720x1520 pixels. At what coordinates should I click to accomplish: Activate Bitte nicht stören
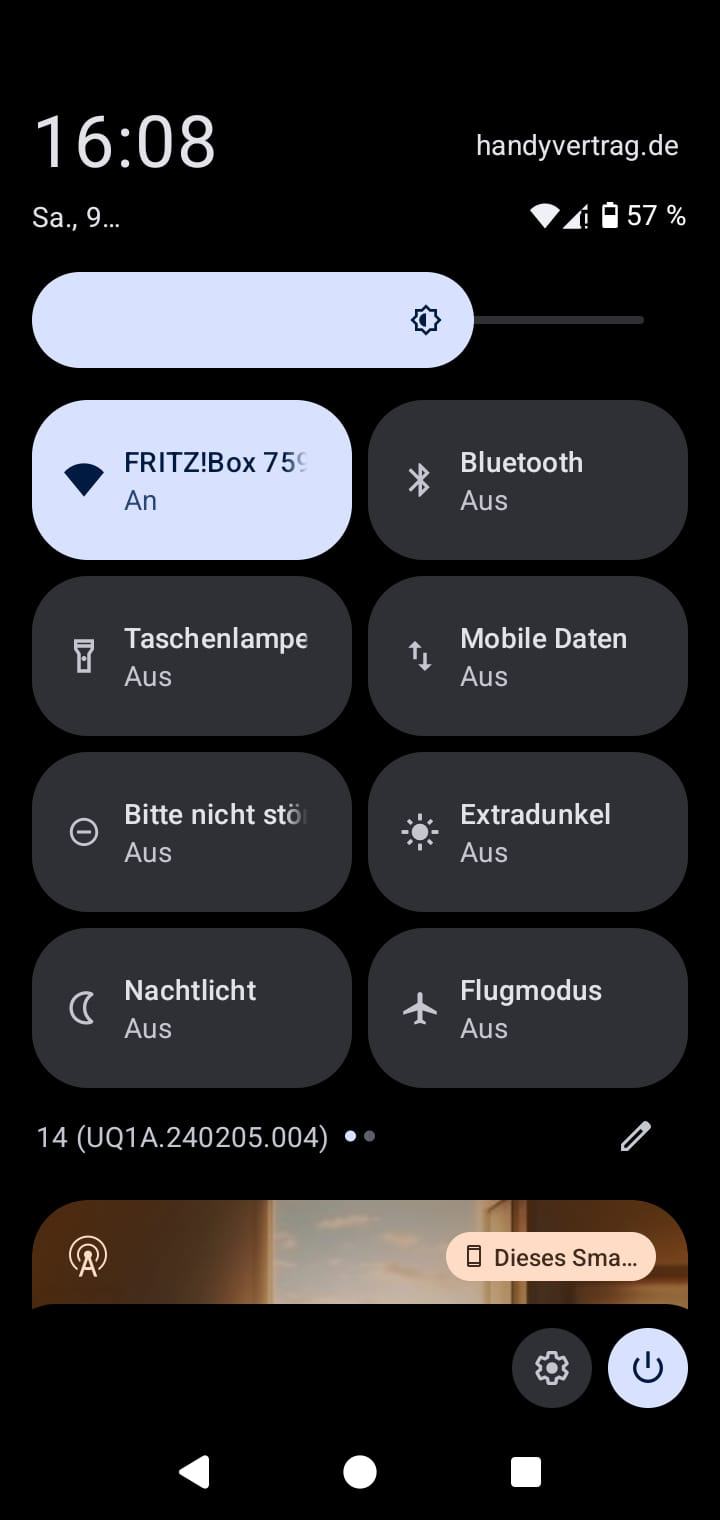[192, 832]
